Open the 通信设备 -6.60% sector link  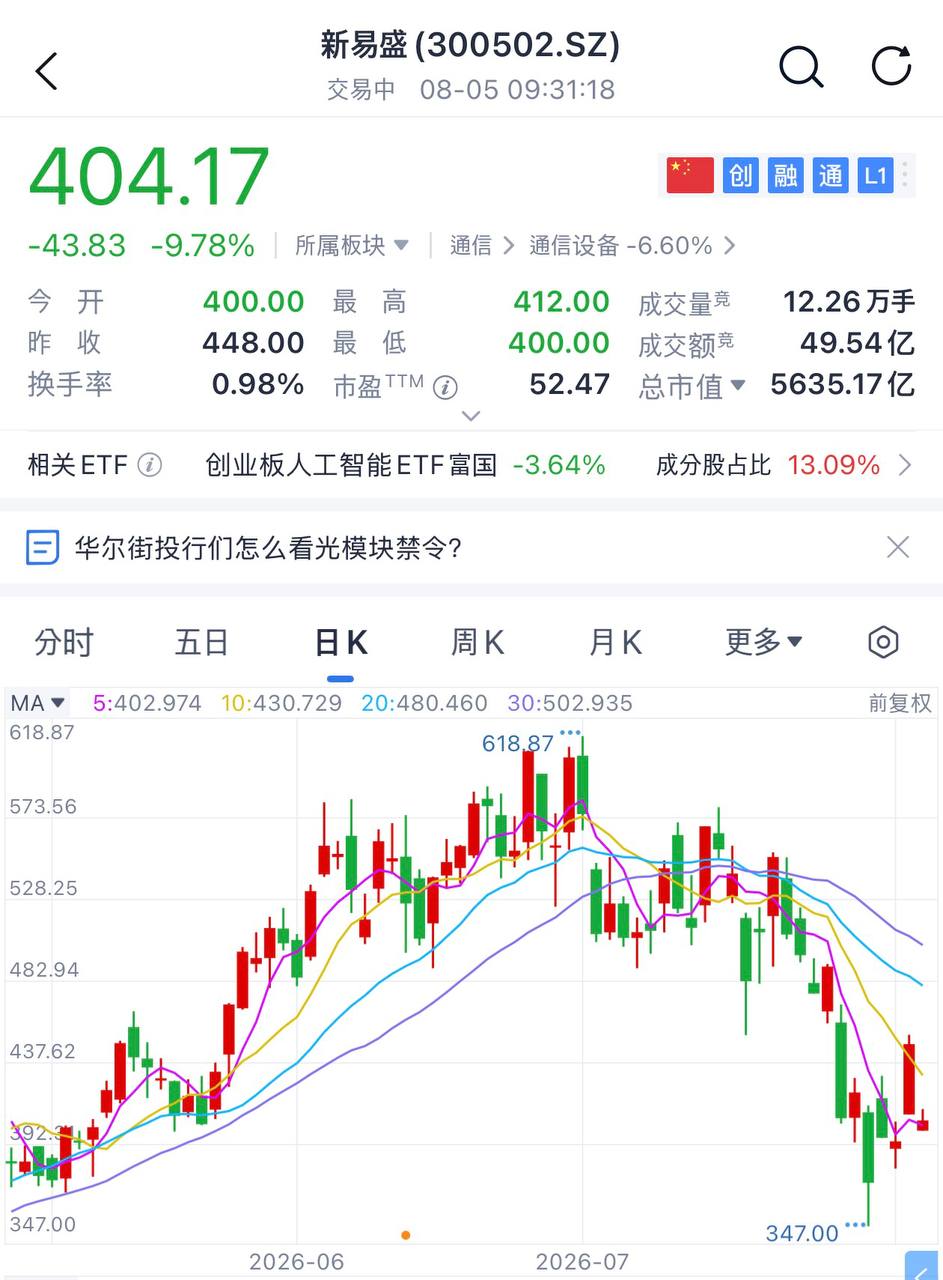click(x=632, y=245)
